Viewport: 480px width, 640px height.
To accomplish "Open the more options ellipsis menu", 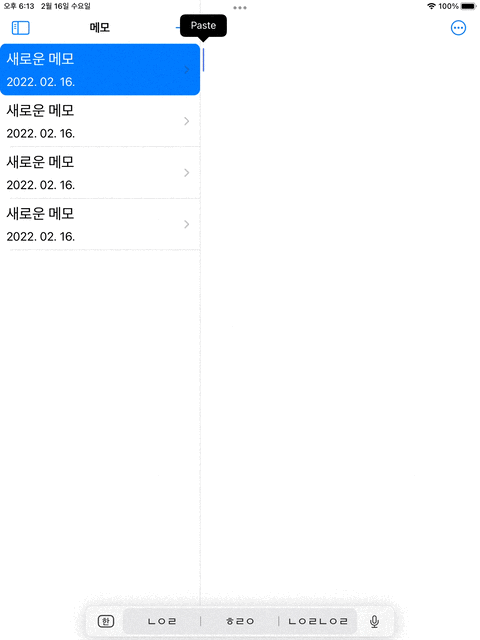I will coord(458,28).
